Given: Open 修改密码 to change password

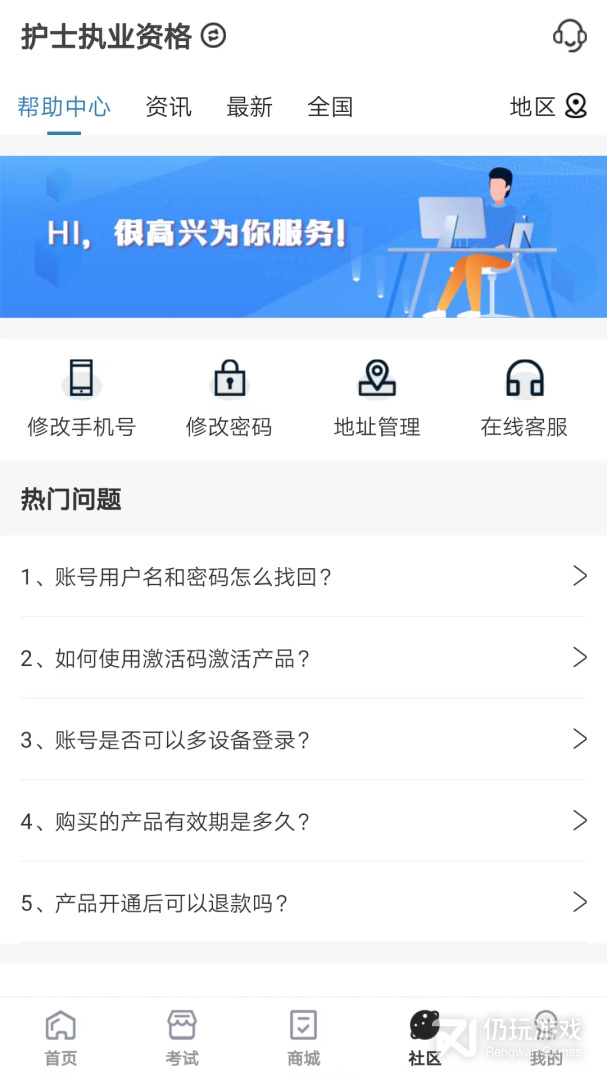Looking at the screenshot, I should (229, 399).
